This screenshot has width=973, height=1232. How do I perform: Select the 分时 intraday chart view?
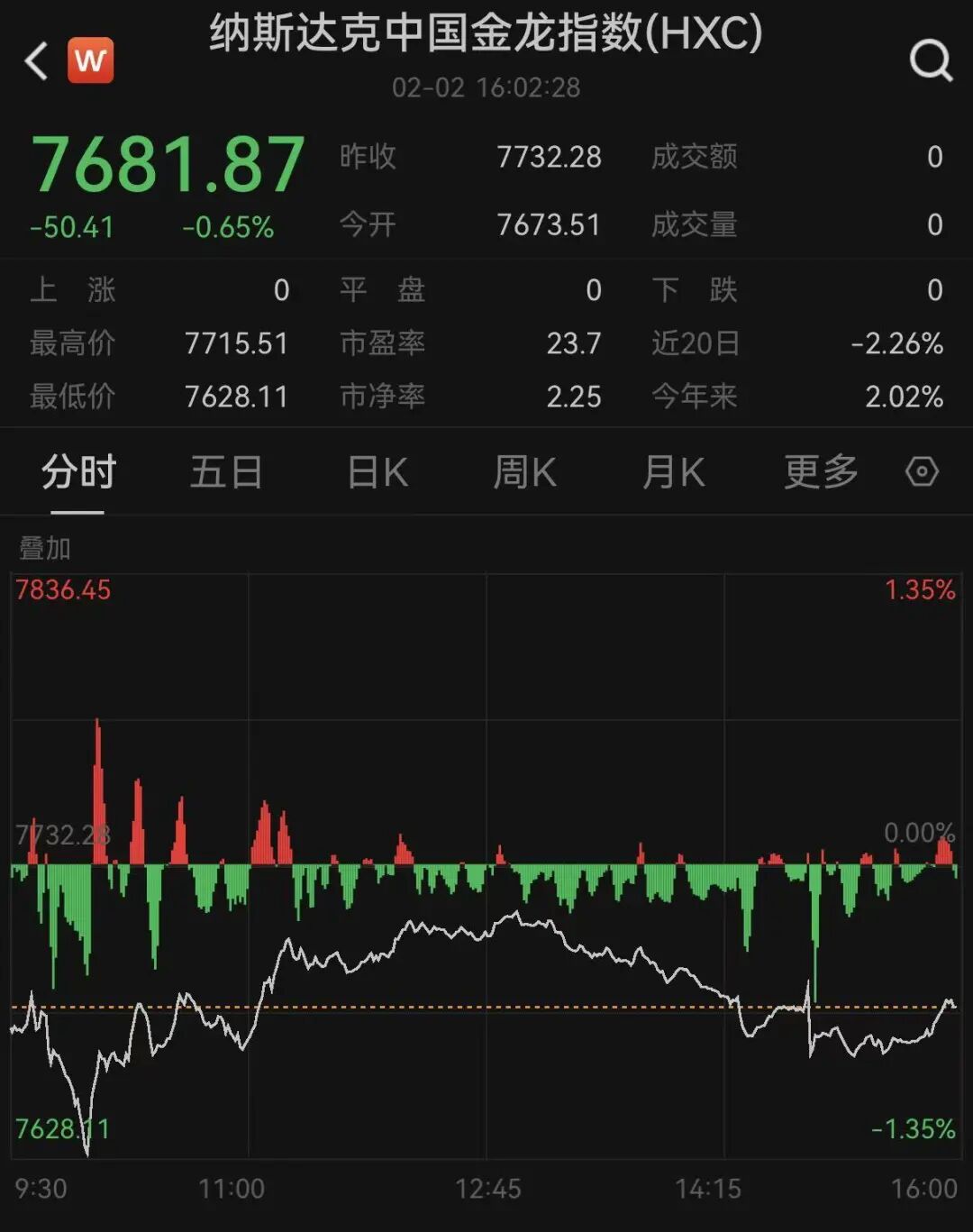(77, 471)
